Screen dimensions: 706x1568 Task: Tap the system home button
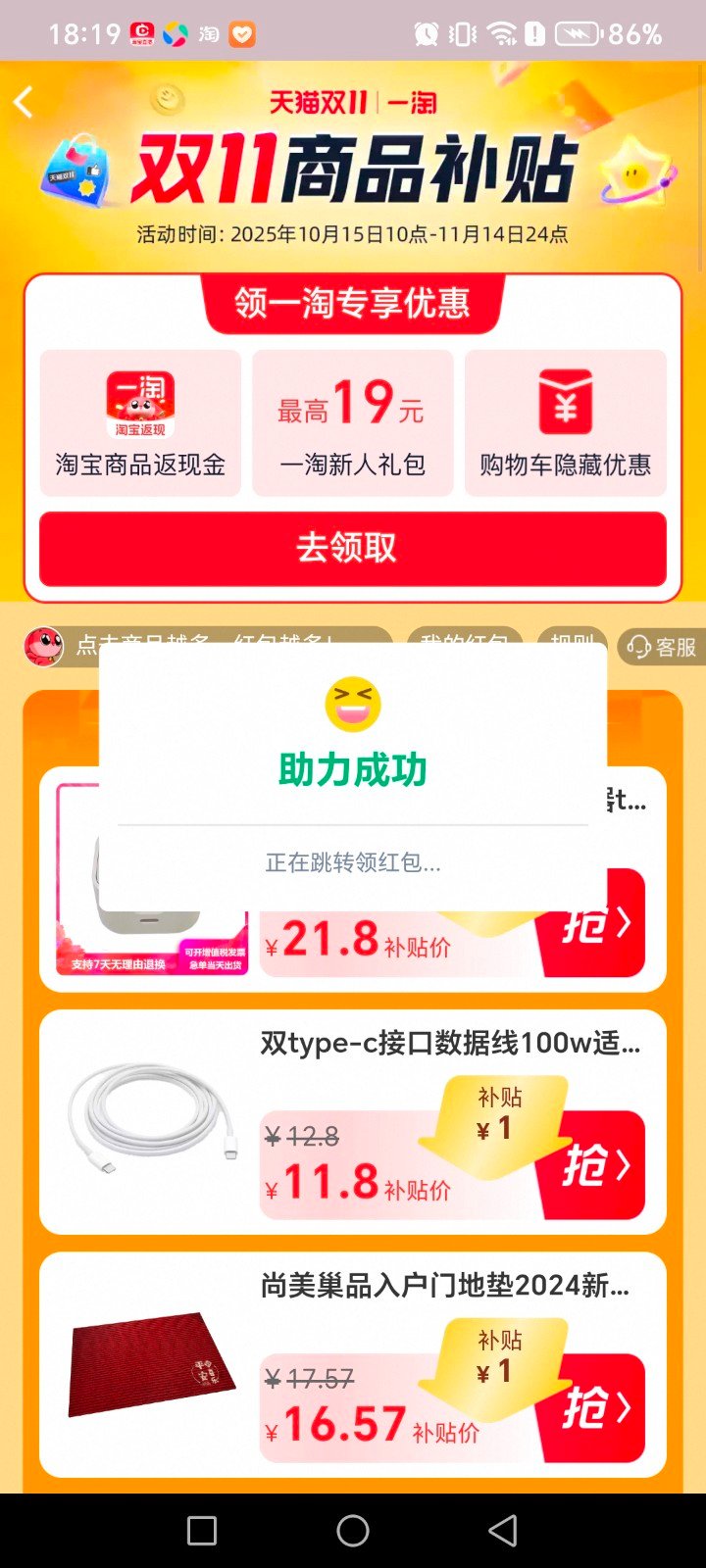tap(353, 1531)
